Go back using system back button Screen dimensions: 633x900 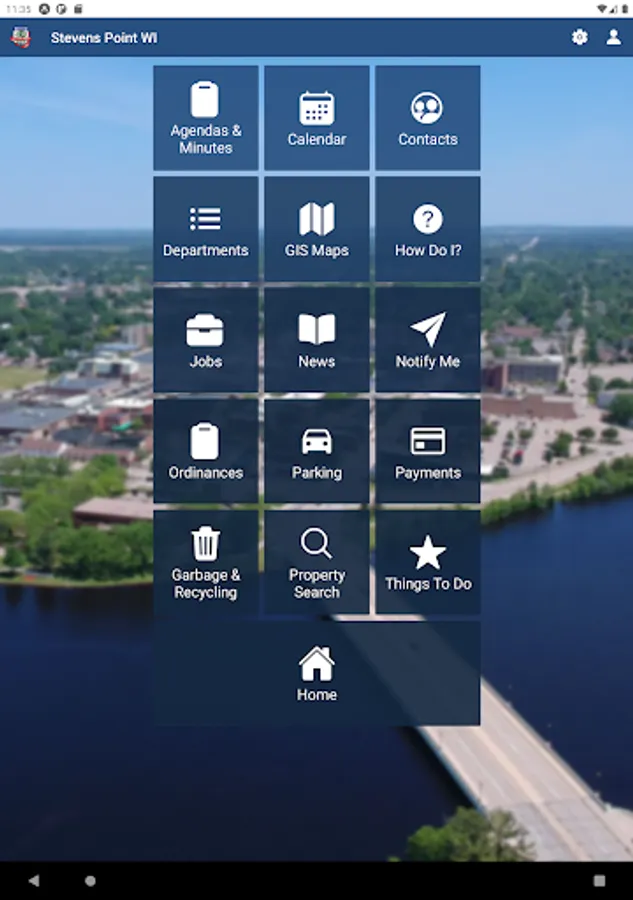(x=34, y=881)
